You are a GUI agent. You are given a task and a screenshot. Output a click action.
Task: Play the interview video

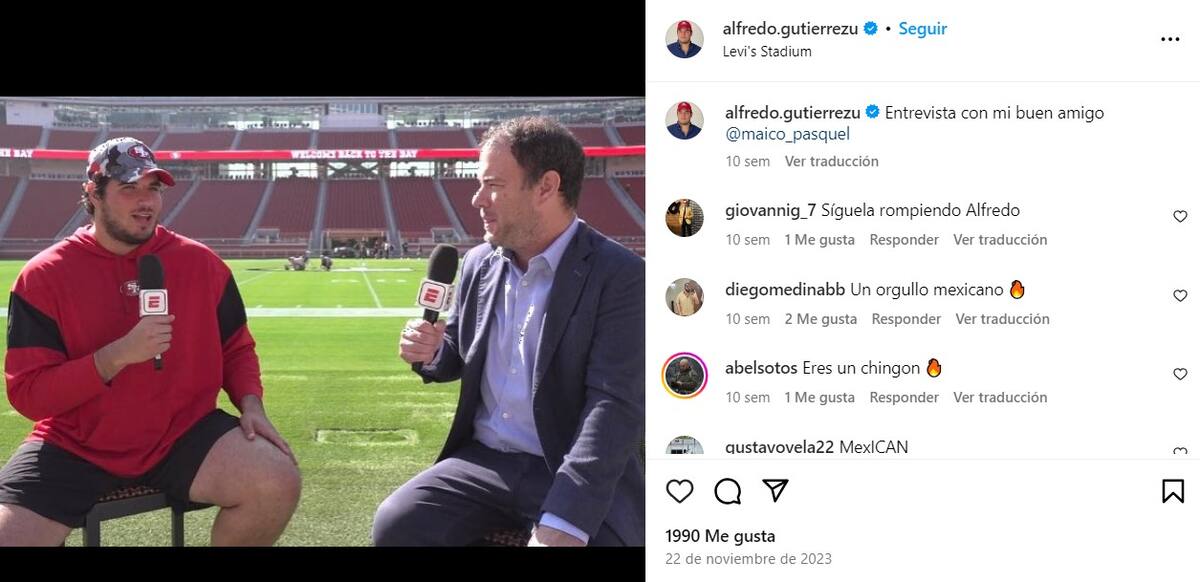point(322,322)
